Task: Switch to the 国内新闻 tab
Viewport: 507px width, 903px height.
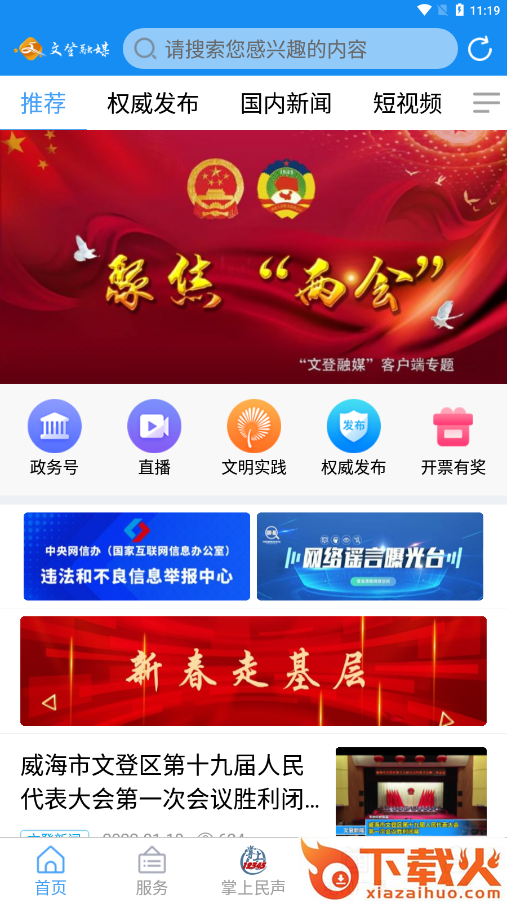Action: pos(286,104)
